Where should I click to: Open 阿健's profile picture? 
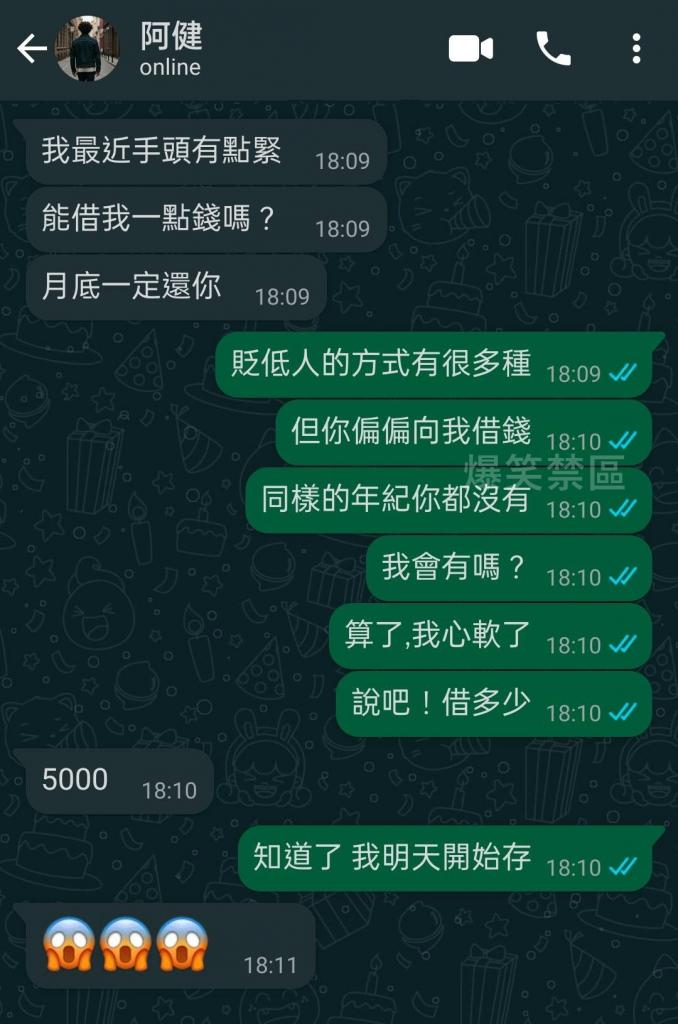click(88, 48)
